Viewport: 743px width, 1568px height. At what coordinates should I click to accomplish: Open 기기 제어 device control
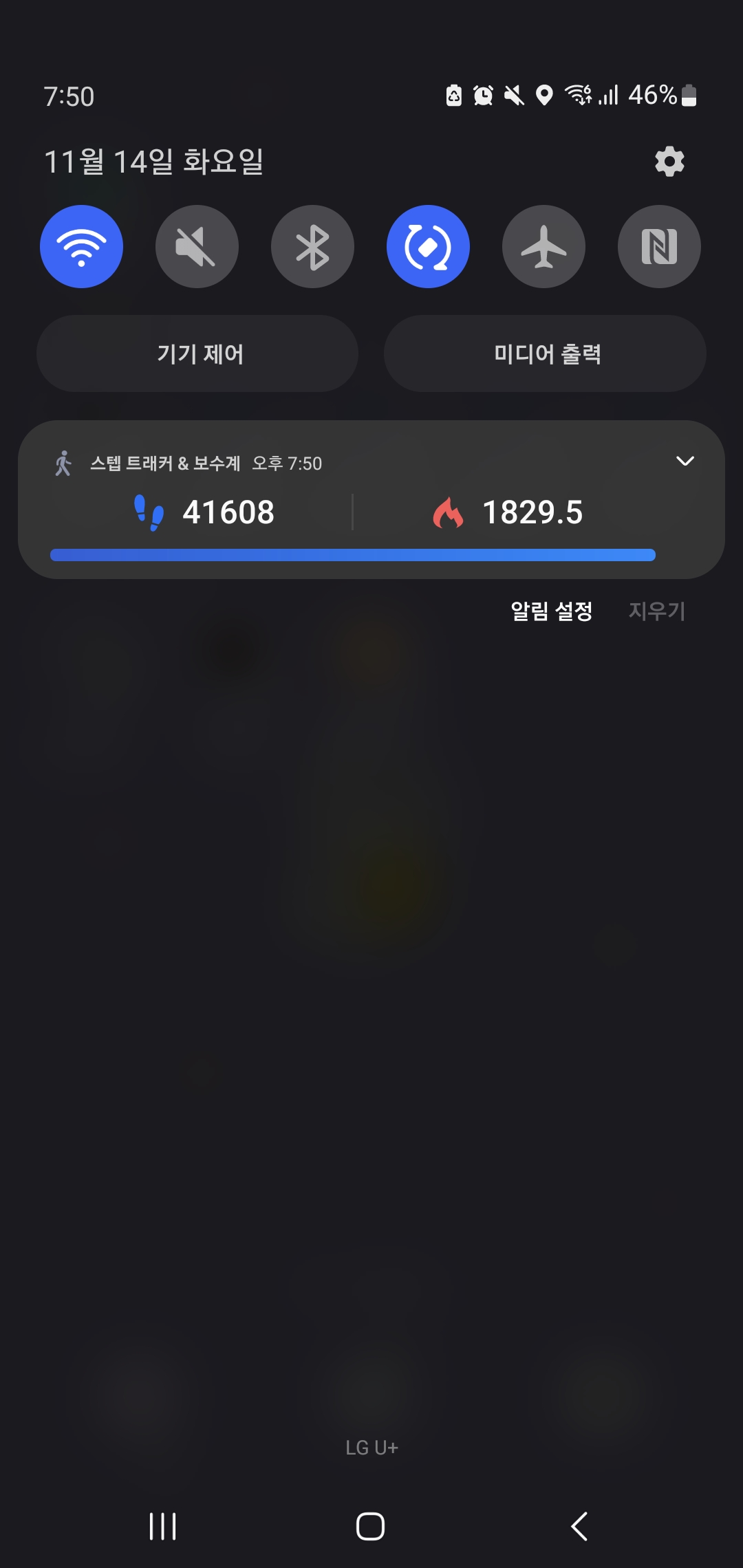click(x=197, y=353)
